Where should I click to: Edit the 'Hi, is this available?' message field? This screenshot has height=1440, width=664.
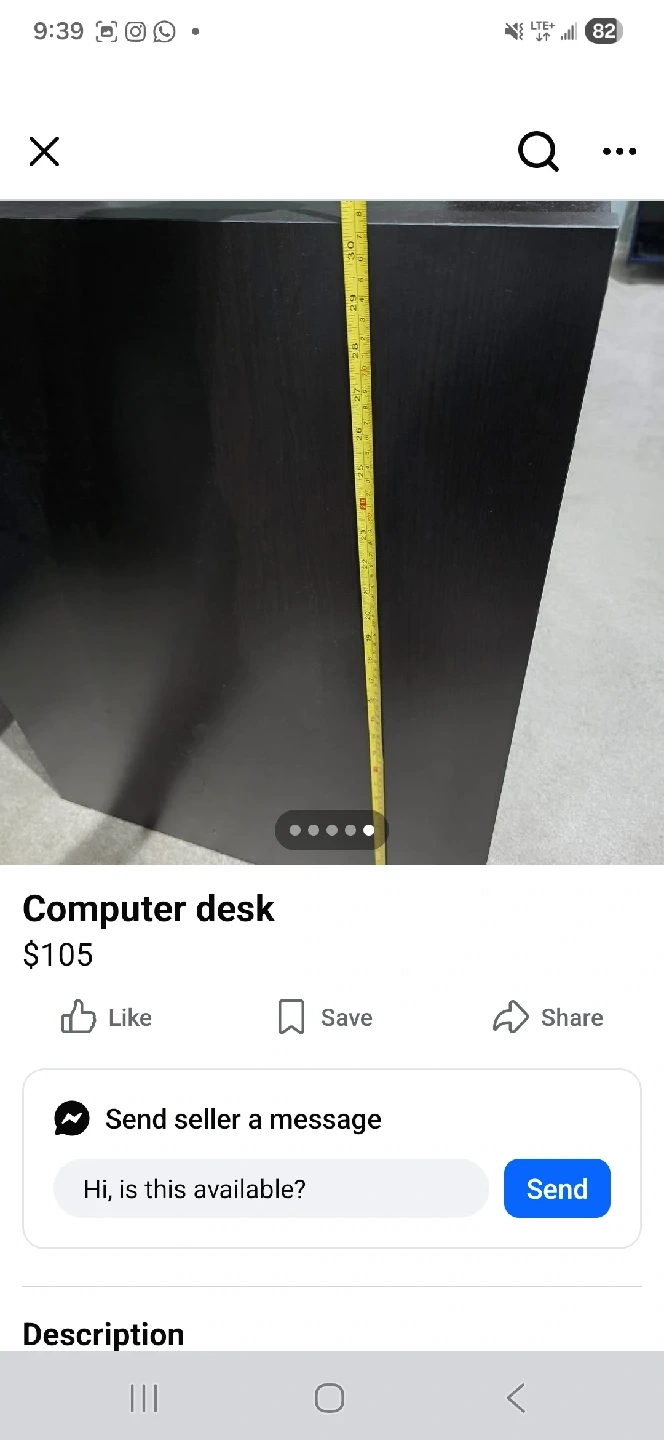click(x=270, y=1189)
